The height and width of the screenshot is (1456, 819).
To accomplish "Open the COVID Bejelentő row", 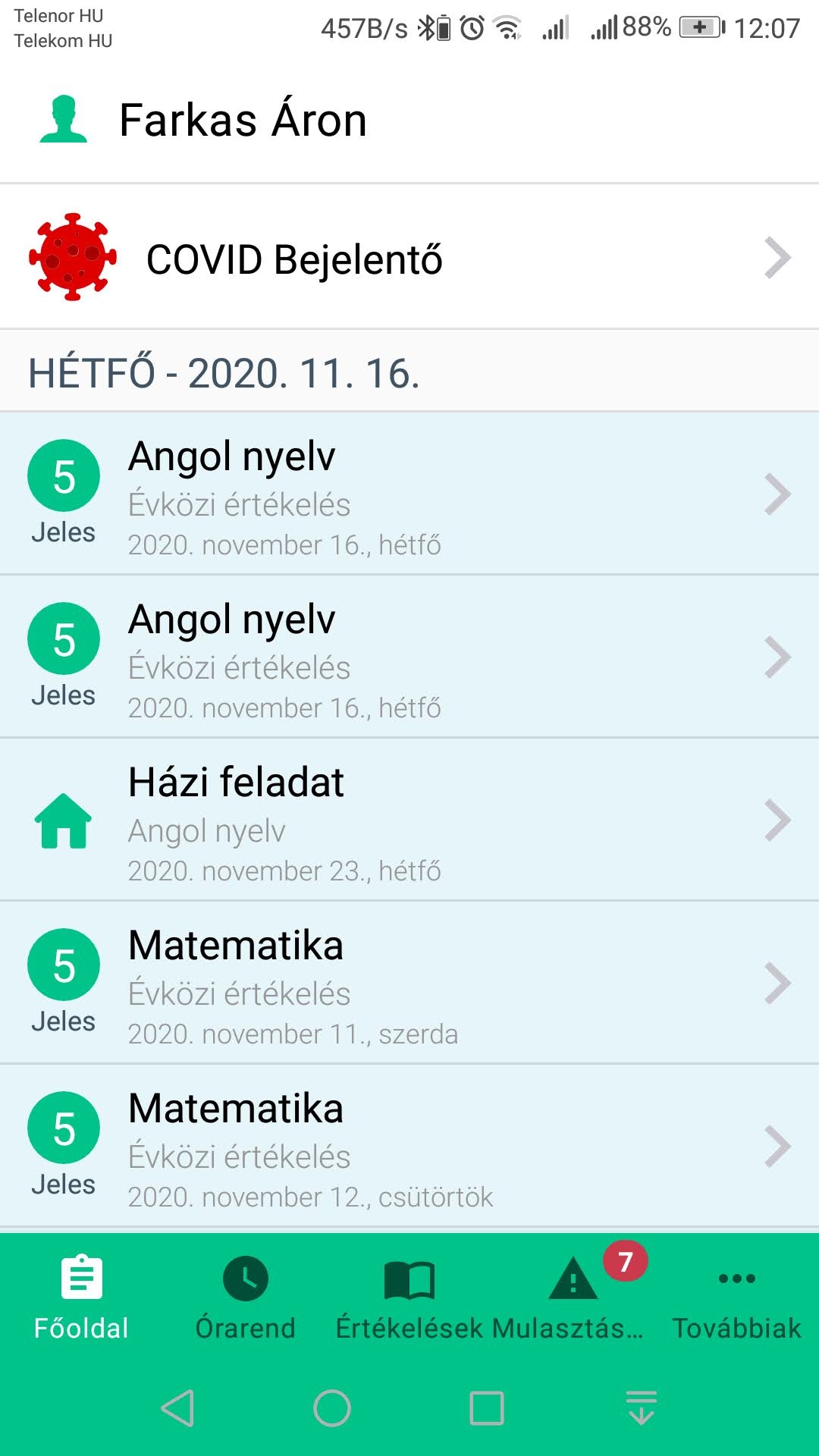I will [x=409, y=257].
